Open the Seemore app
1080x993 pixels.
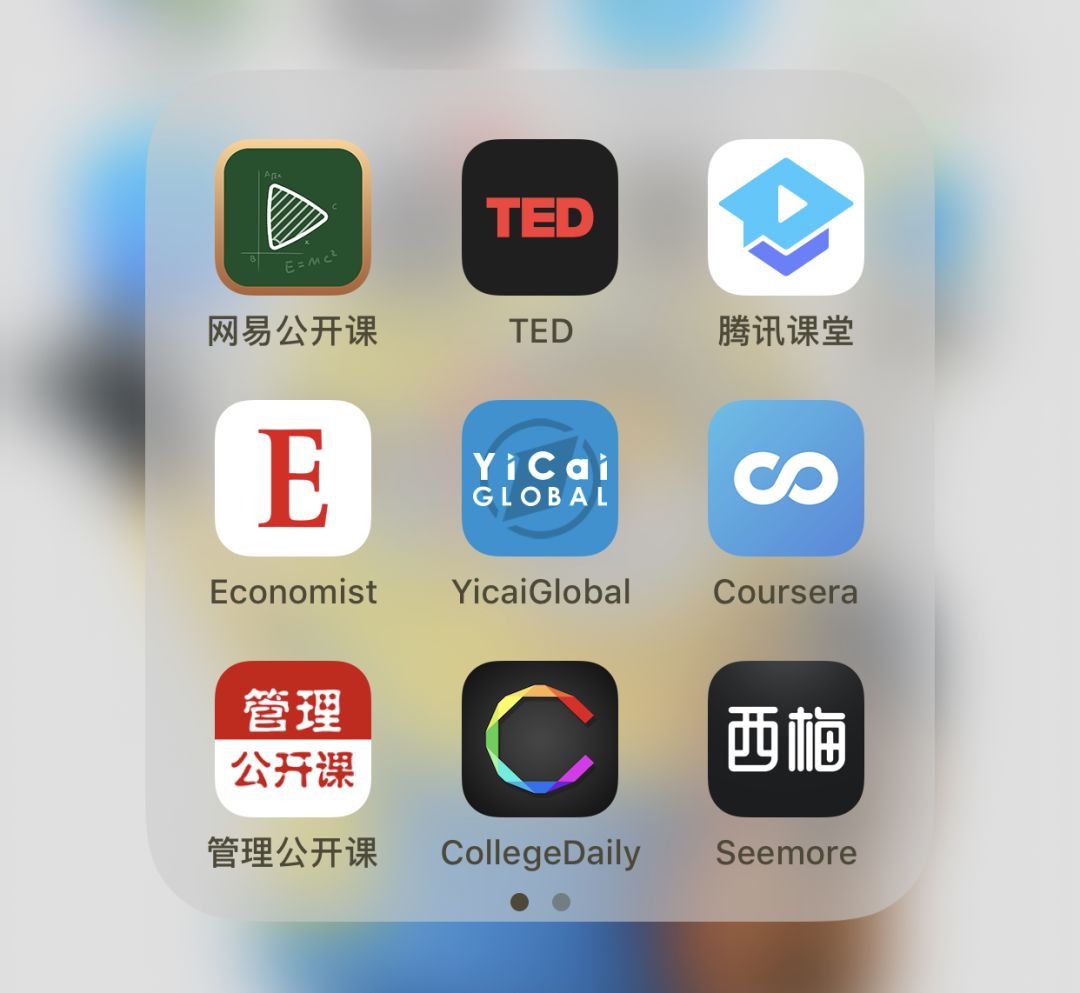(x=786, y=739)
